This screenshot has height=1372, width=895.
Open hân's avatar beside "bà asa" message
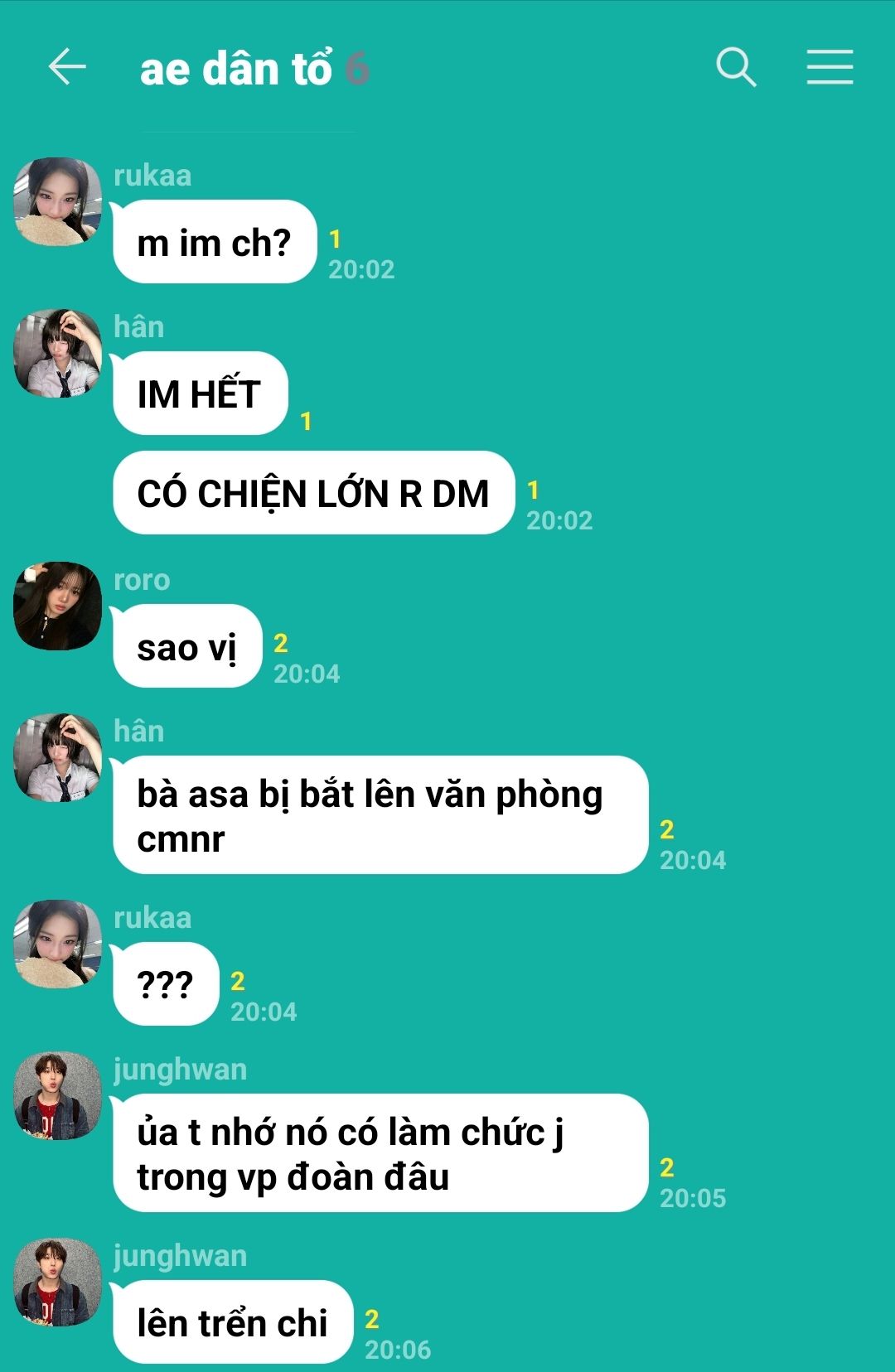pos(58,758)
